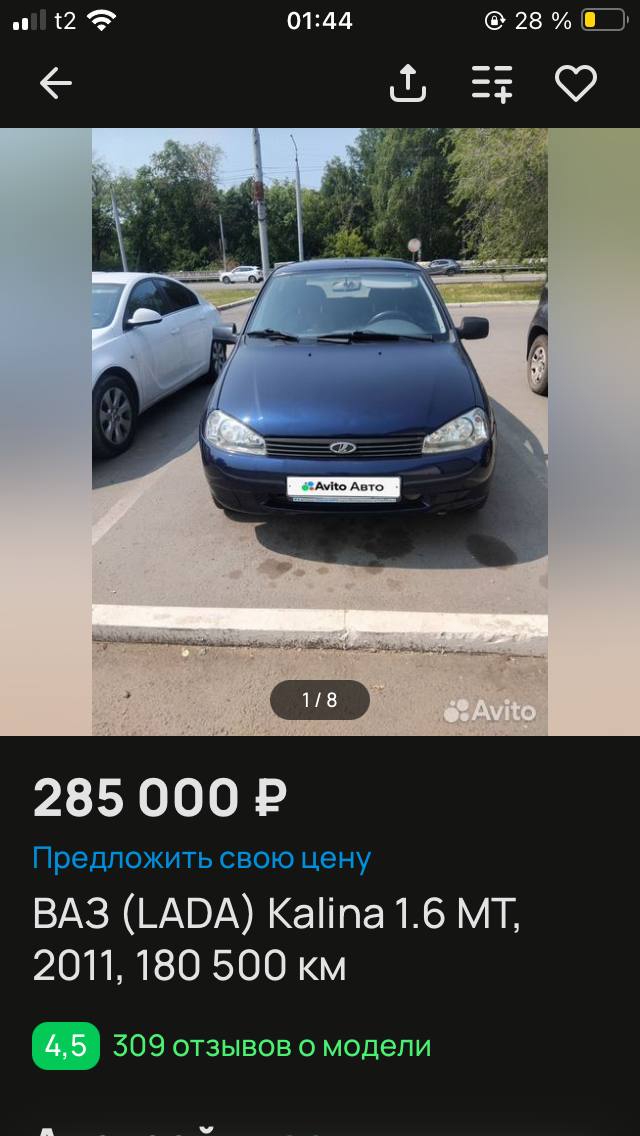Go back to the previous screen

56,84
